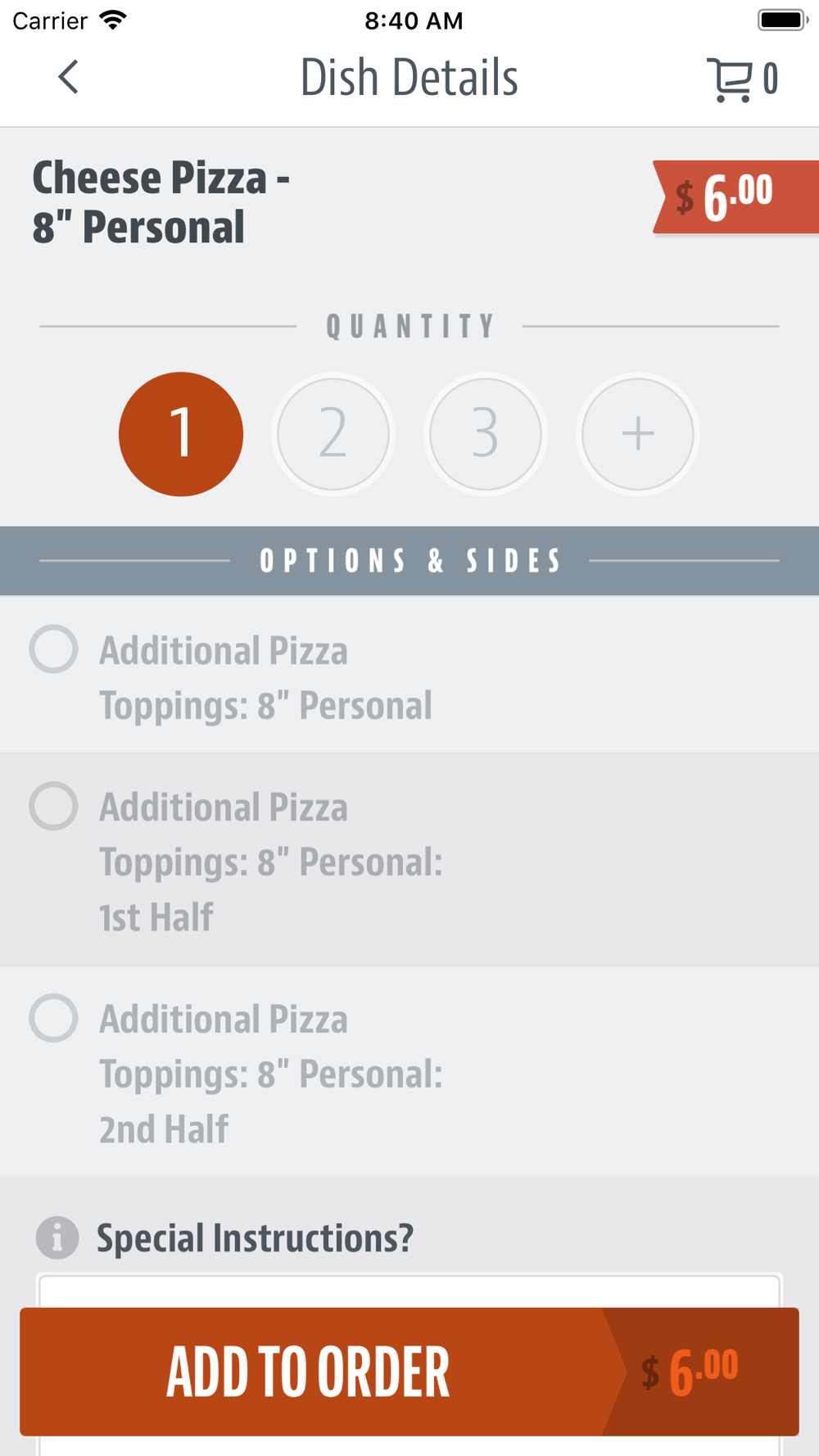
Task: Select Additional Pizza Toppings: 8" Personal option
Action: (x=409, y=676)
